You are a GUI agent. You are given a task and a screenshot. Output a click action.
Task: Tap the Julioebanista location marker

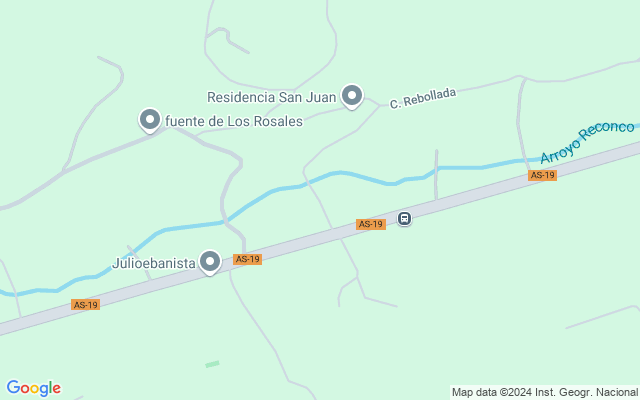click(x=210, y=261)
